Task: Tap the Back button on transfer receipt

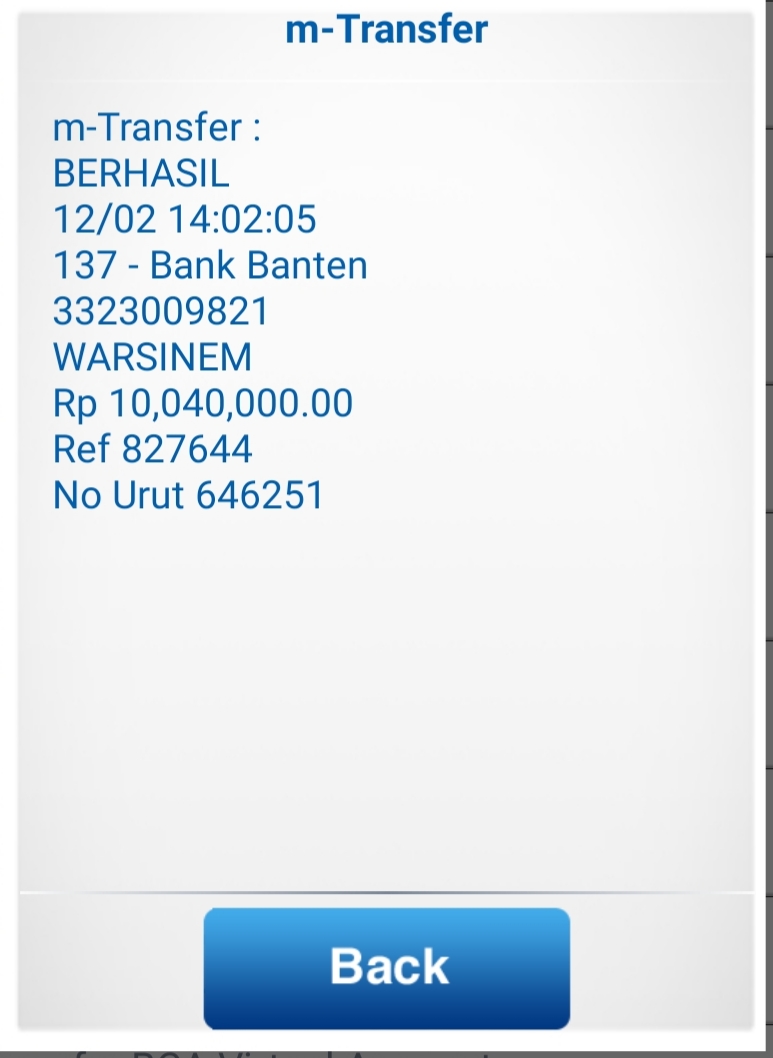Action: 387,967
